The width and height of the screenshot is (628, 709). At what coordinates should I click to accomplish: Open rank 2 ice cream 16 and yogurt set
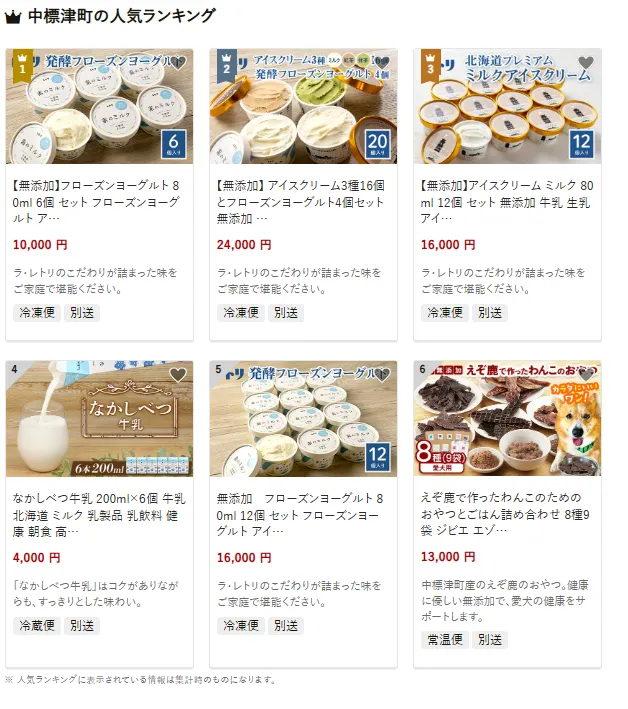[x=302, y=200]
